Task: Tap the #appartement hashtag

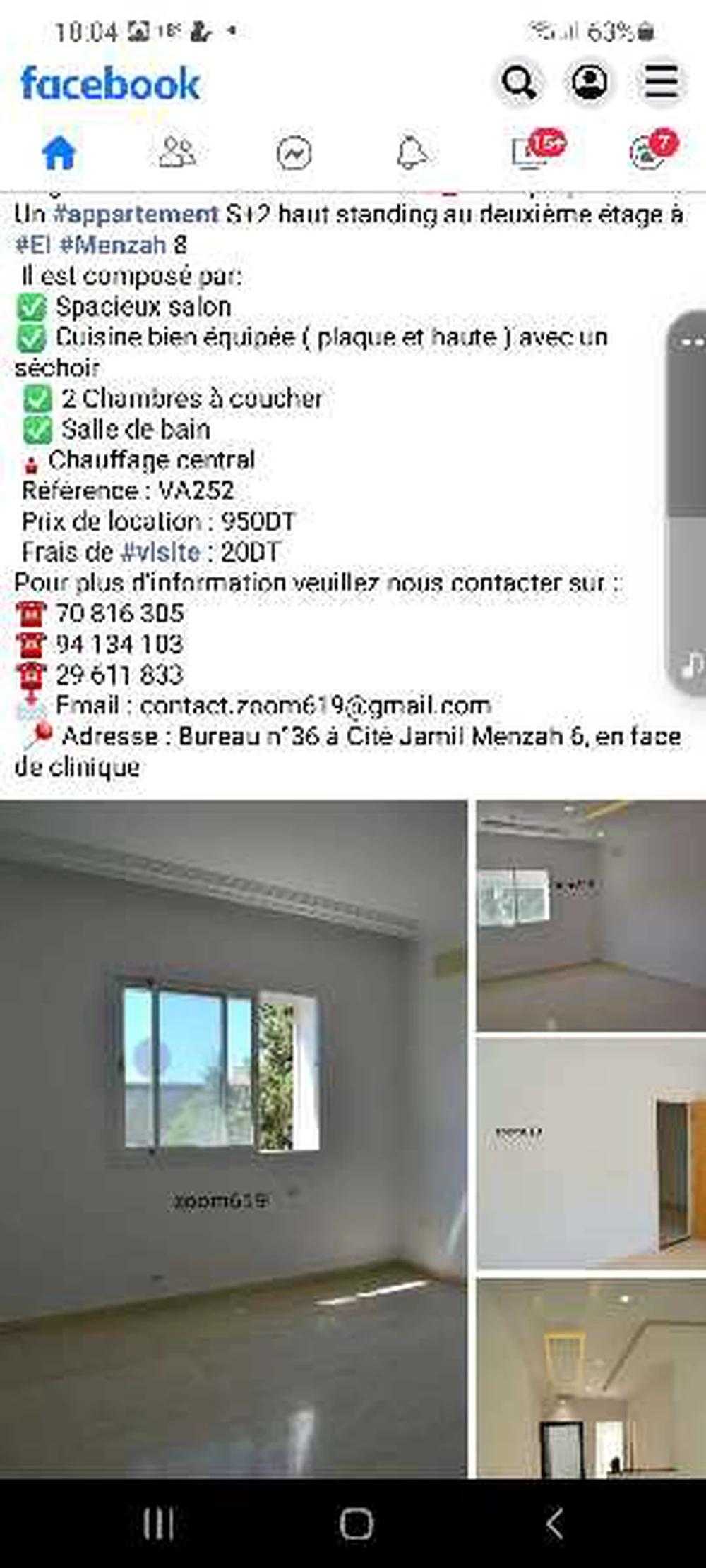Action: pos(136,214)
